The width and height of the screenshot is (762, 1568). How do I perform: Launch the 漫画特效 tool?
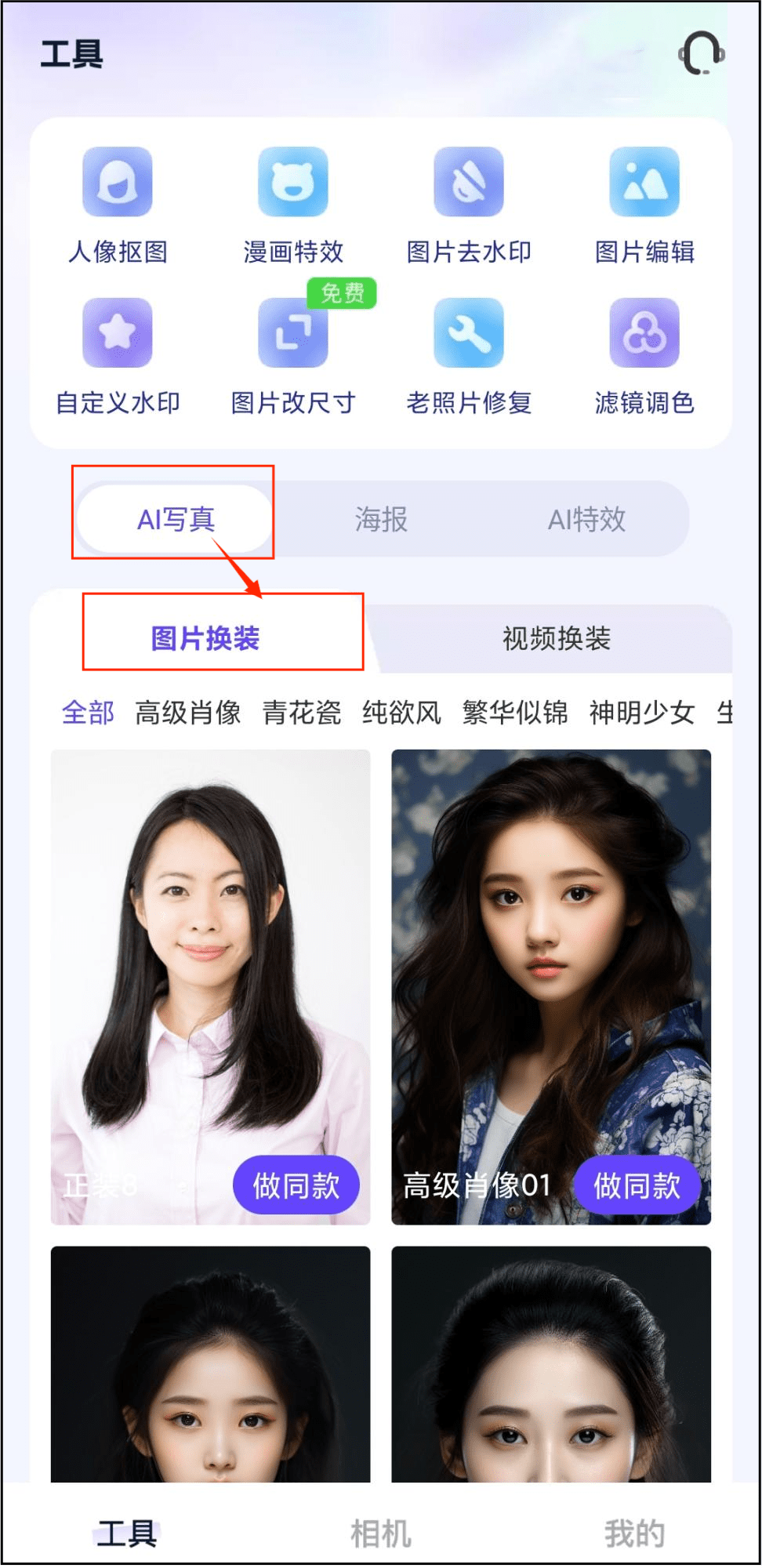pos(293,182)
